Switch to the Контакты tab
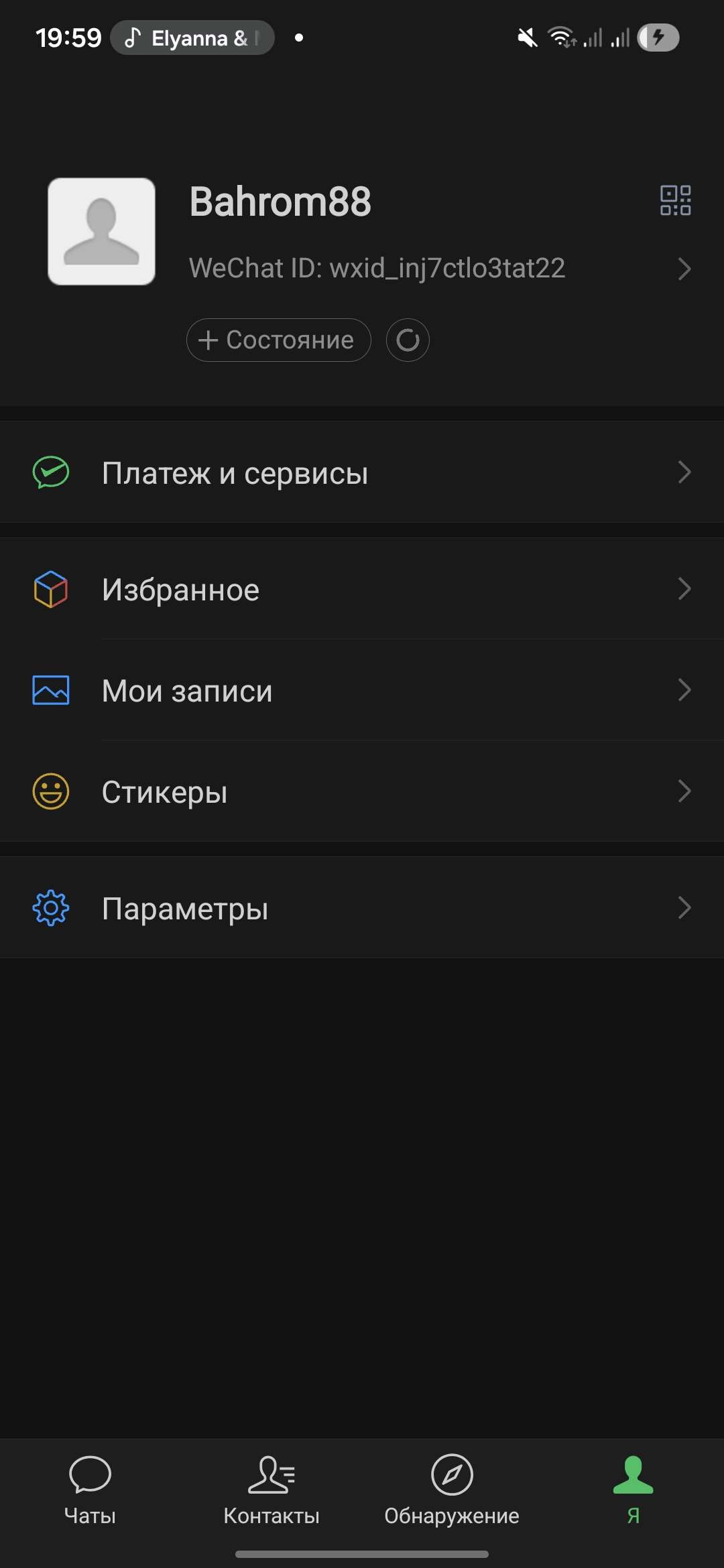Image resolution: width=724 pixels, height=1568 pixels. pos(271,1489)
